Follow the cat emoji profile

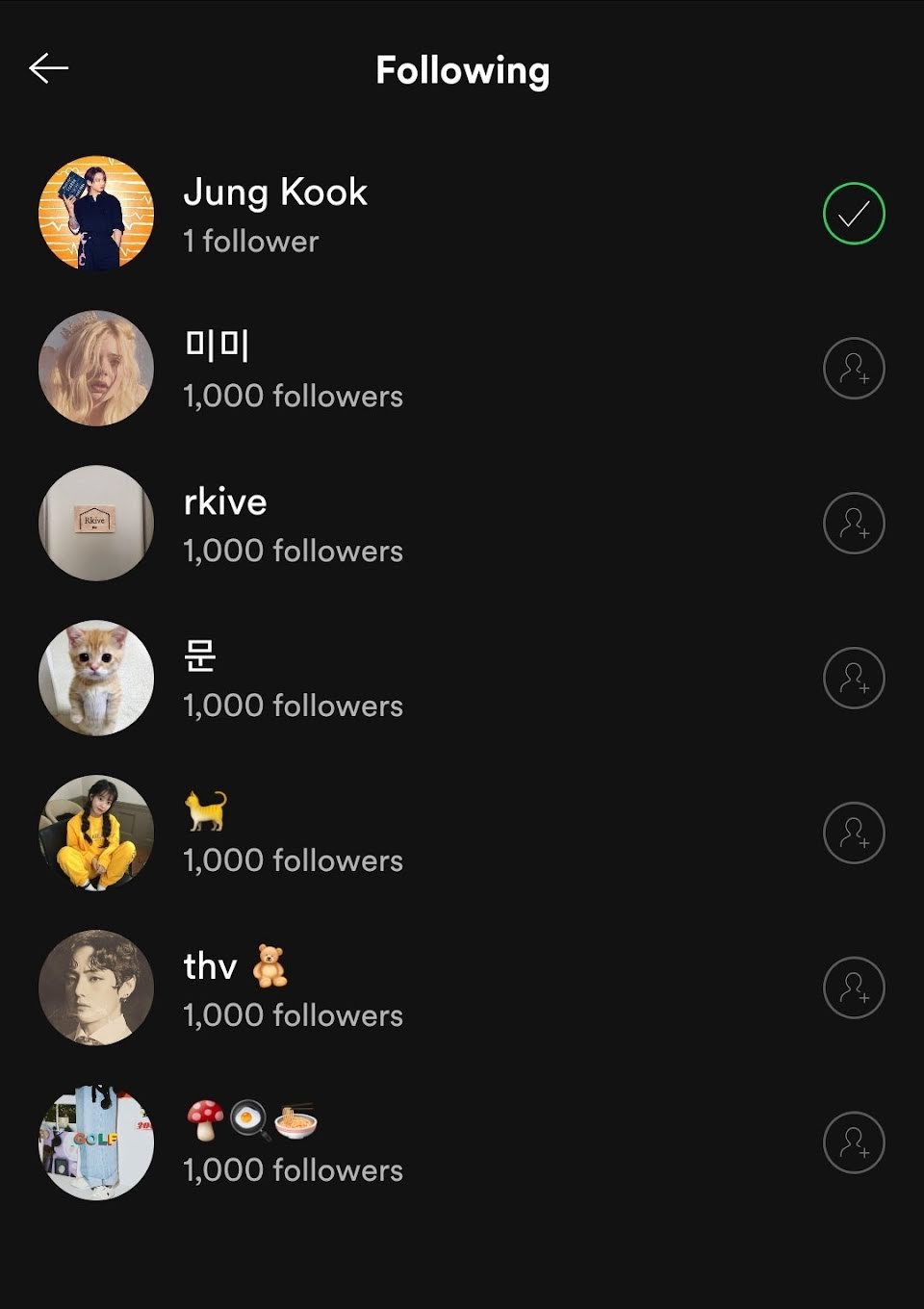[853, 833]
